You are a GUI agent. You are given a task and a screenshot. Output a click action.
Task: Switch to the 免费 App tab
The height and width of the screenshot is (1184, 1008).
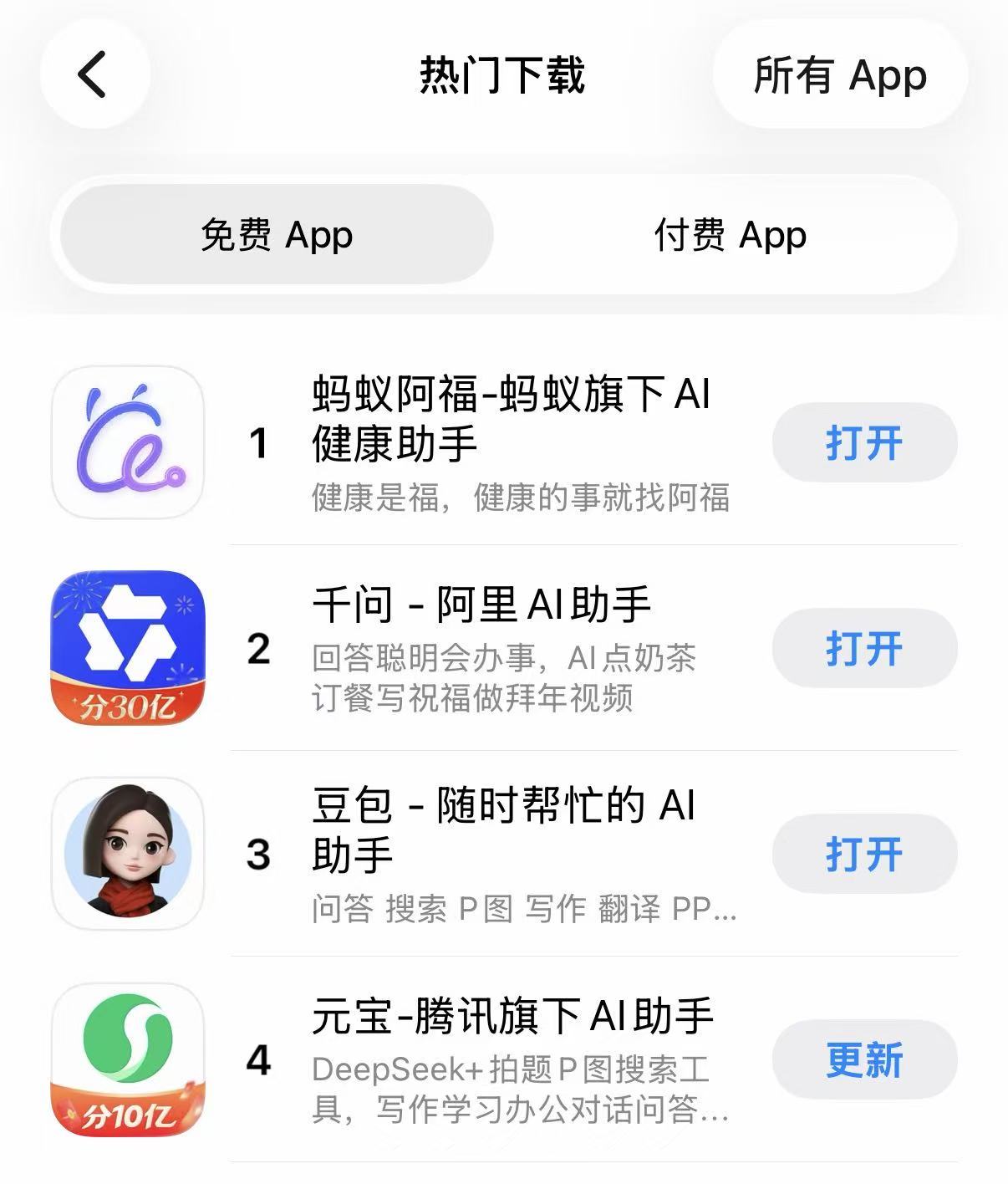(276, 235)
